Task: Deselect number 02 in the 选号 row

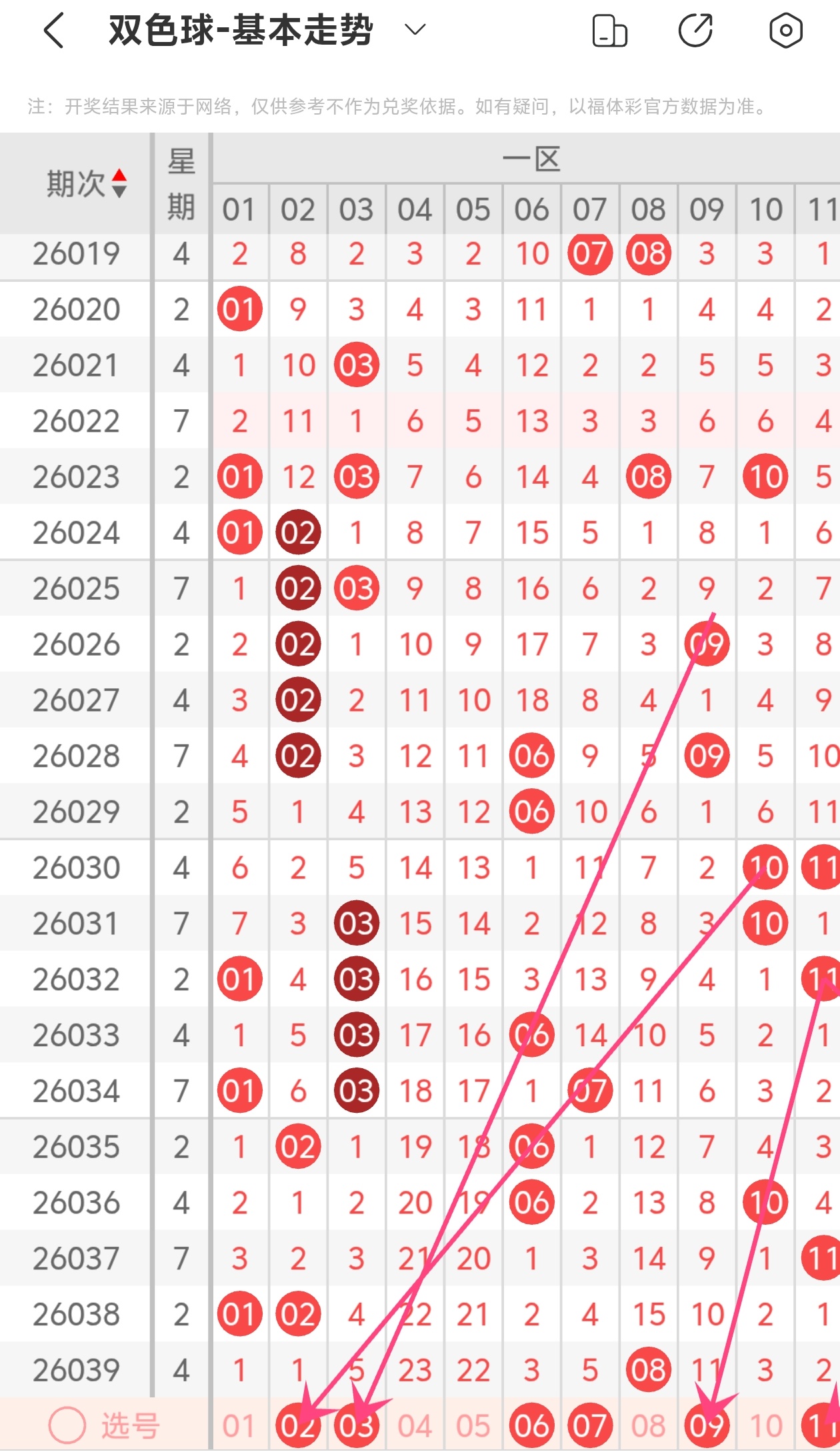Action: coord(297,1427)
